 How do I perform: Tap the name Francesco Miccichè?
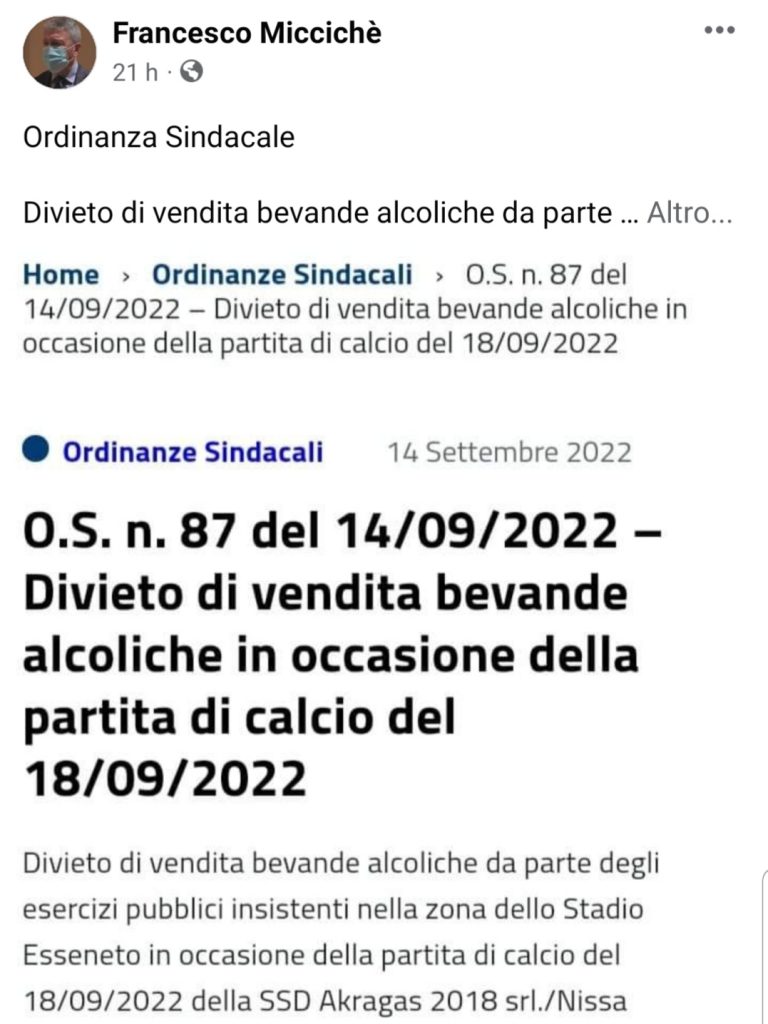247,33
